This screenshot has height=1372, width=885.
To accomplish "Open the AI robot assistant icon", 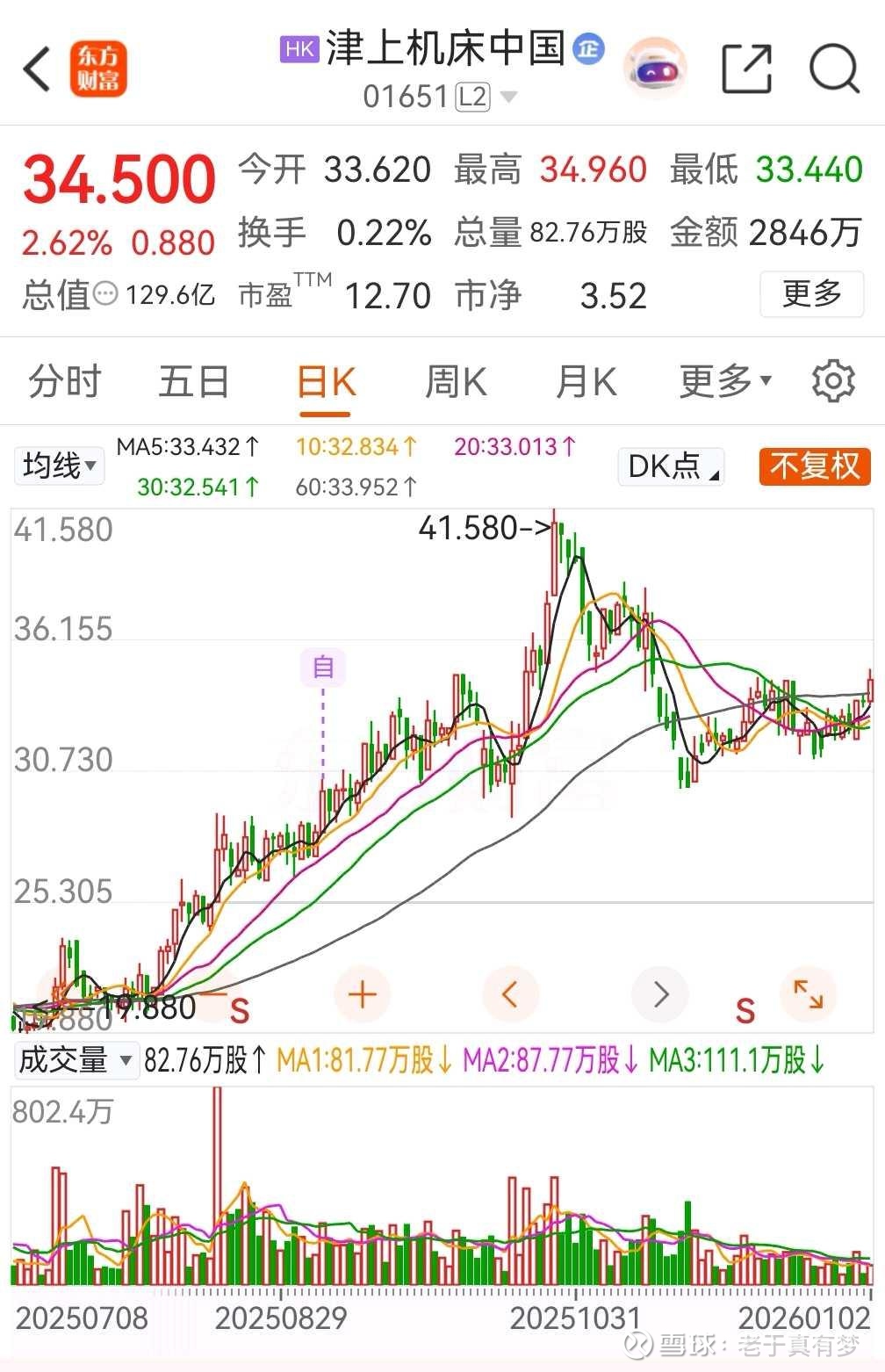I will pyautogui.click(x=655, y=68).
